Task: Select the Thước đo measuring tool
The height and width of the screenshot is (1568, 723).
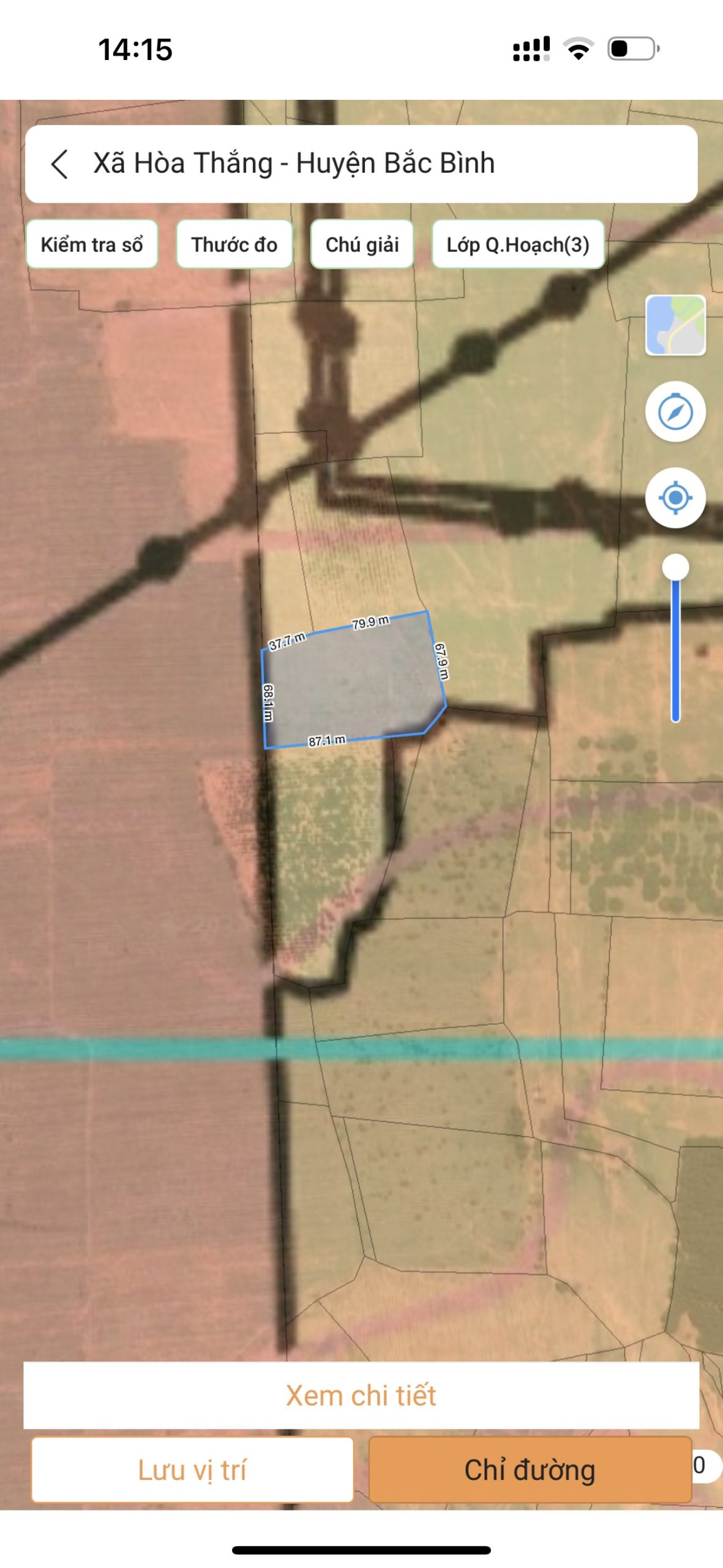Action: 234,244
